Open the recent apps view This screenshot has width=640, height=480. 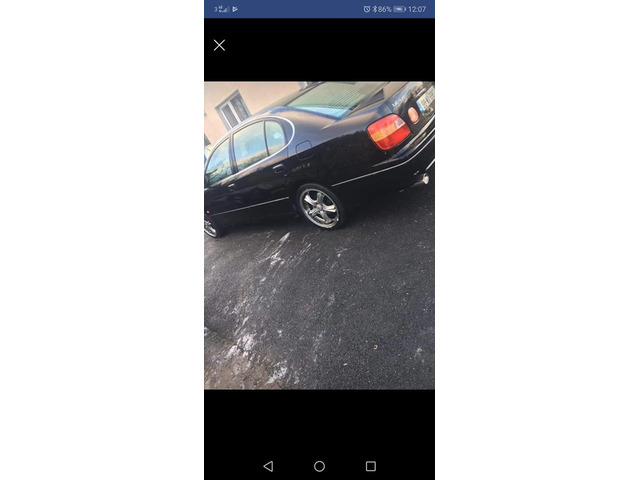[x=370, y=466]
